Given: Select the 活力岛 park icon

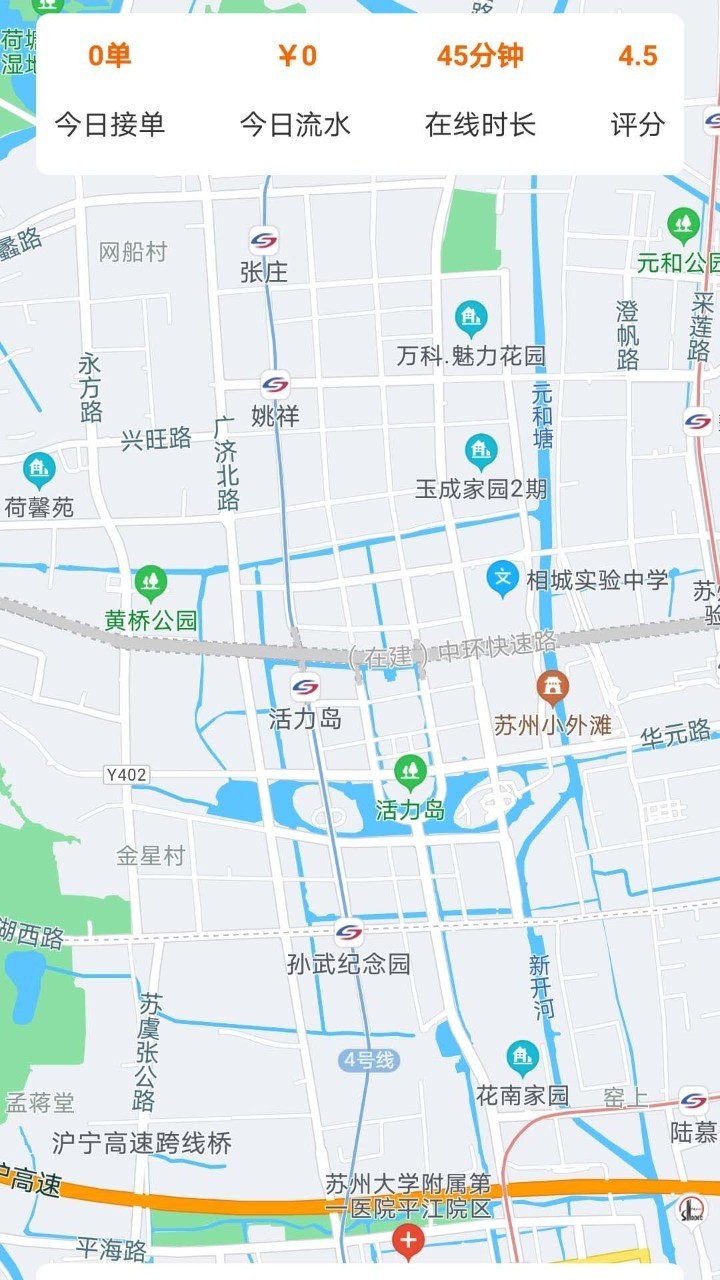Looking at the screenshot, I should pyautogui.click(x=409, y=771).
